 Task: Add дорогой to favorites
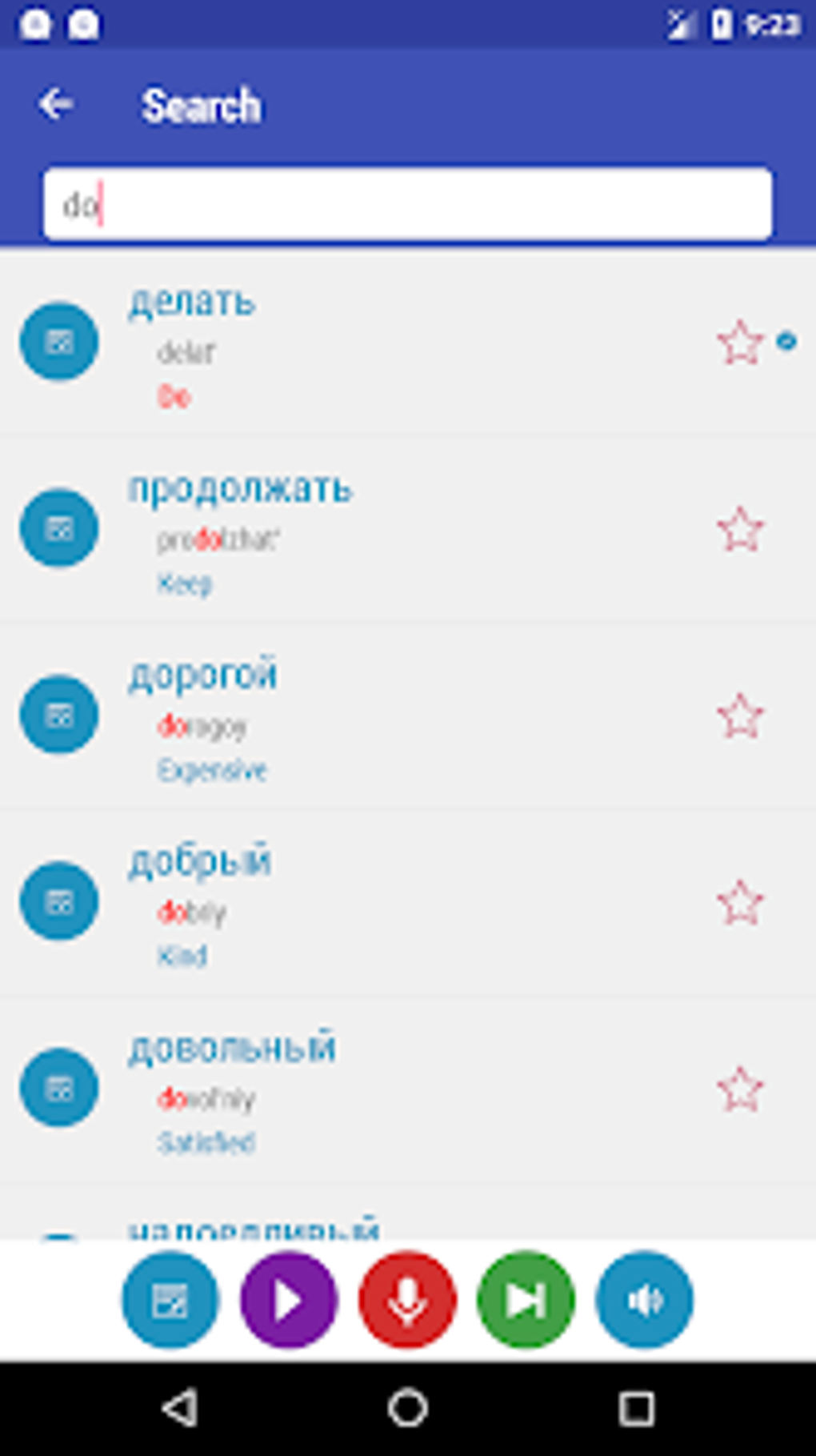(740, 716)
